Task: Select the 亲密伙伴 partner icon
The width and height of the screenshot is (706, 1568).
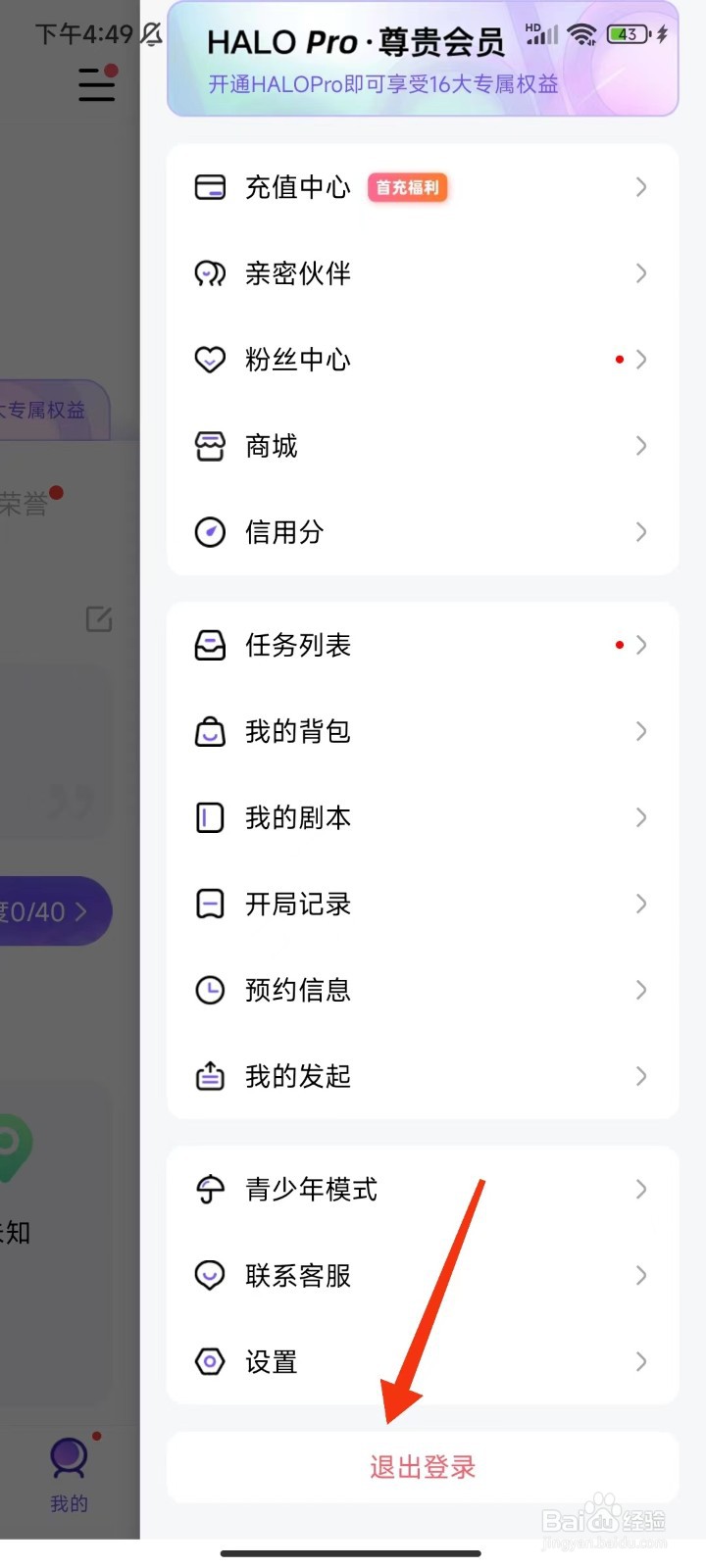Action: (210, 273)
